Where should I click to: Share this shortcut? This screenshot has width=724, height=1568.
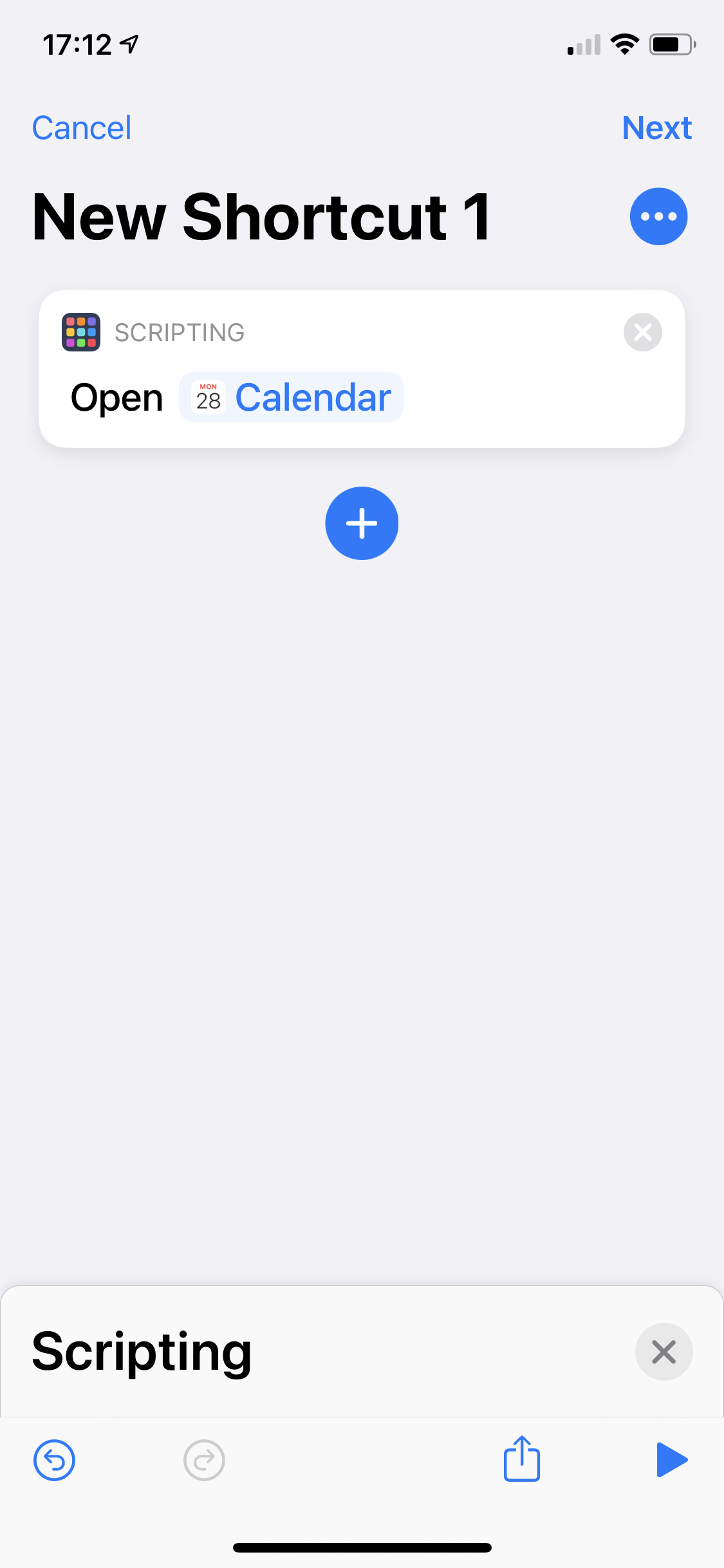(521, 1459)
